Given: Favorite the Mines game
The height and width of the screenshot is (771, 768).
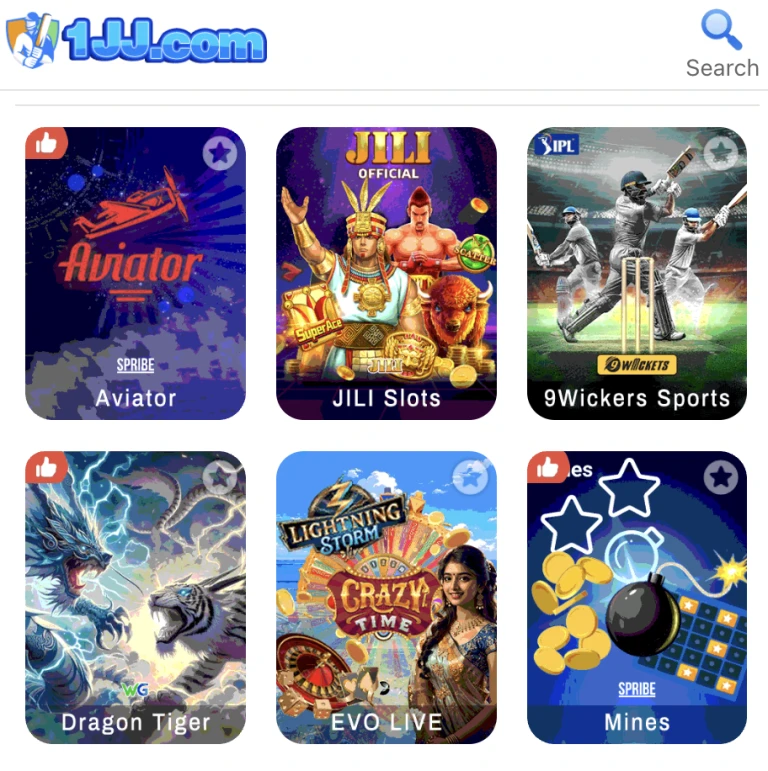Looking at the screenshot, I should coord(721,477).
